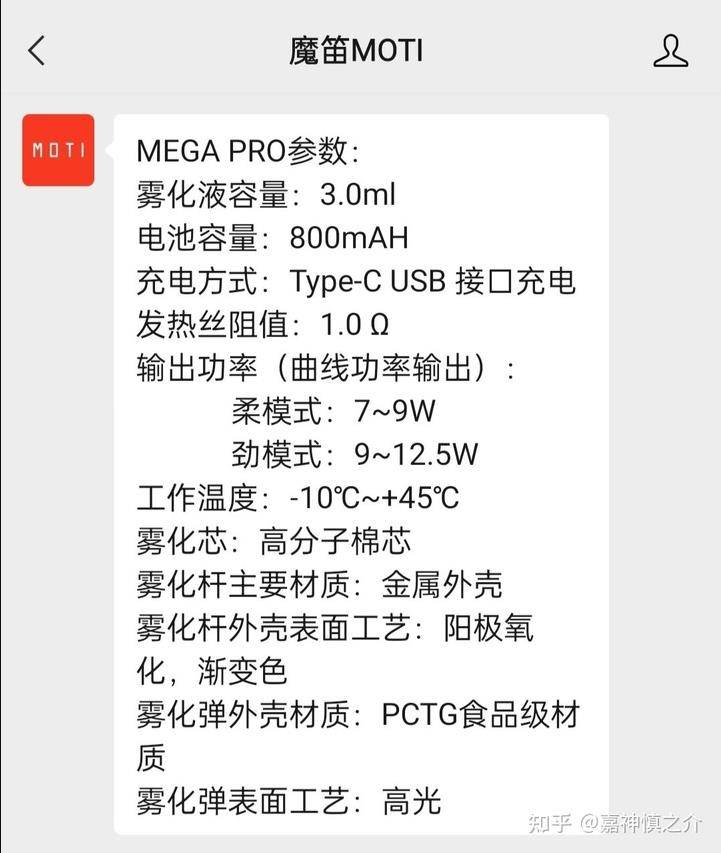721x853 pixels.
Task: Open the MOTI official account avatar
Action: pos(57,150)
